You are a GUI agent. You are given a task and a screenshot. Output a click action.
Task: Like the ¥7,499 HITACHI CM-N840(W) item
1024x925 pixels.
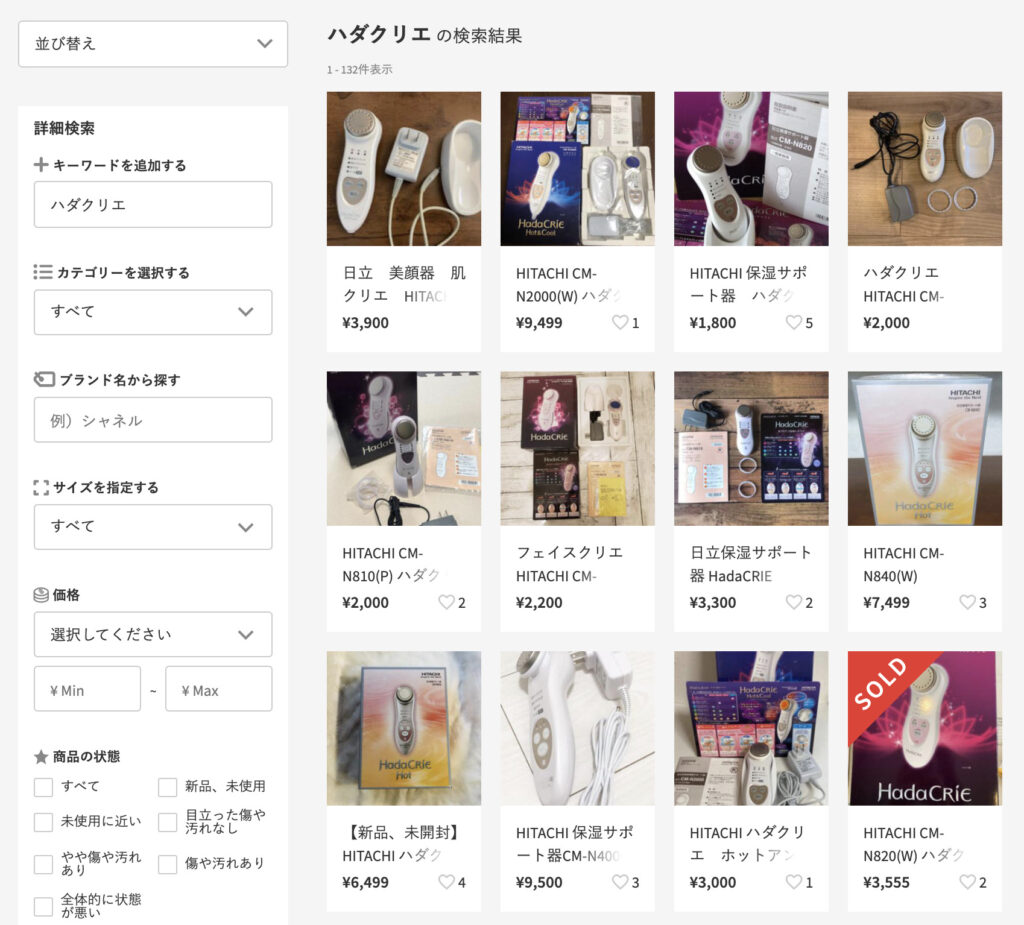click(x=968, y=603)
